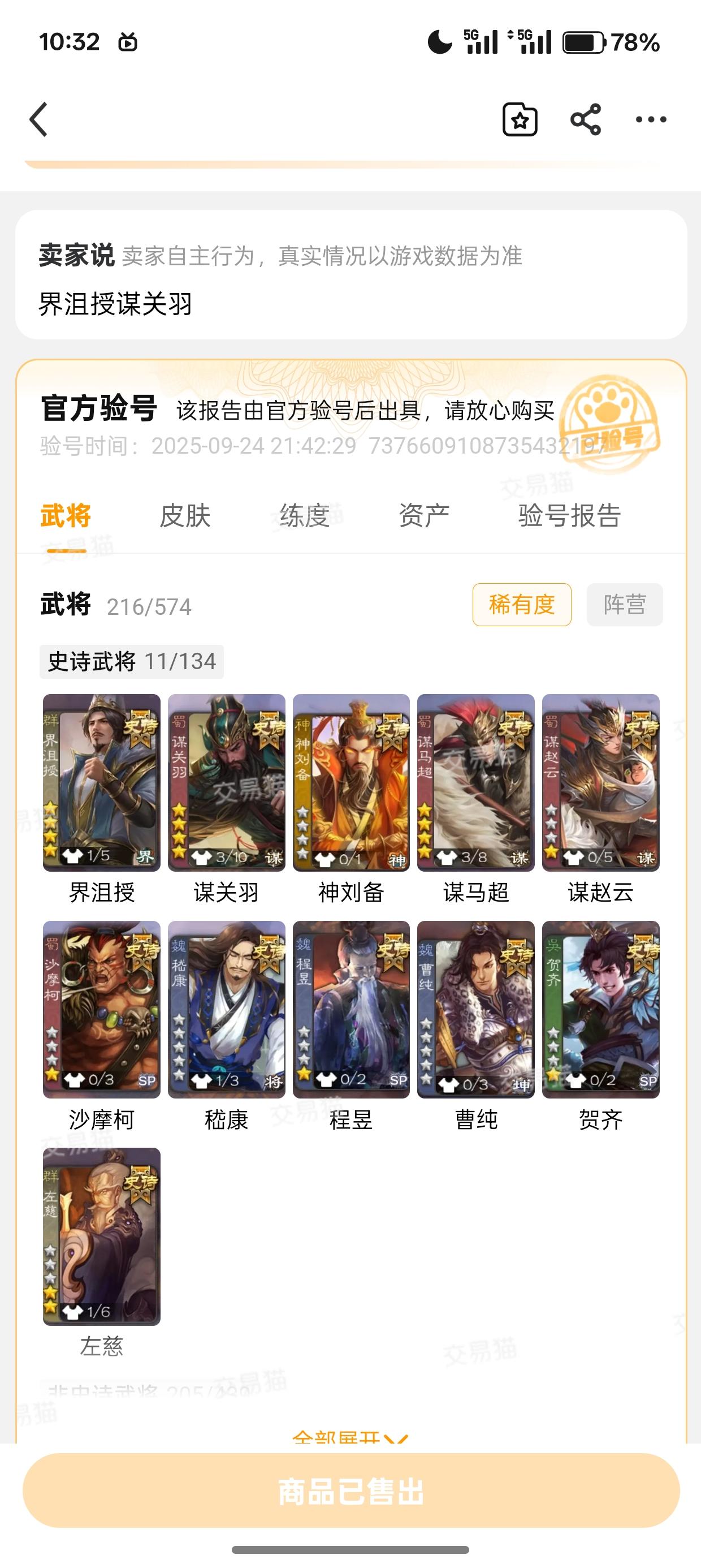Open the 曹纯 hero card
This screenshot has width=701, height=1568.
476,1009
